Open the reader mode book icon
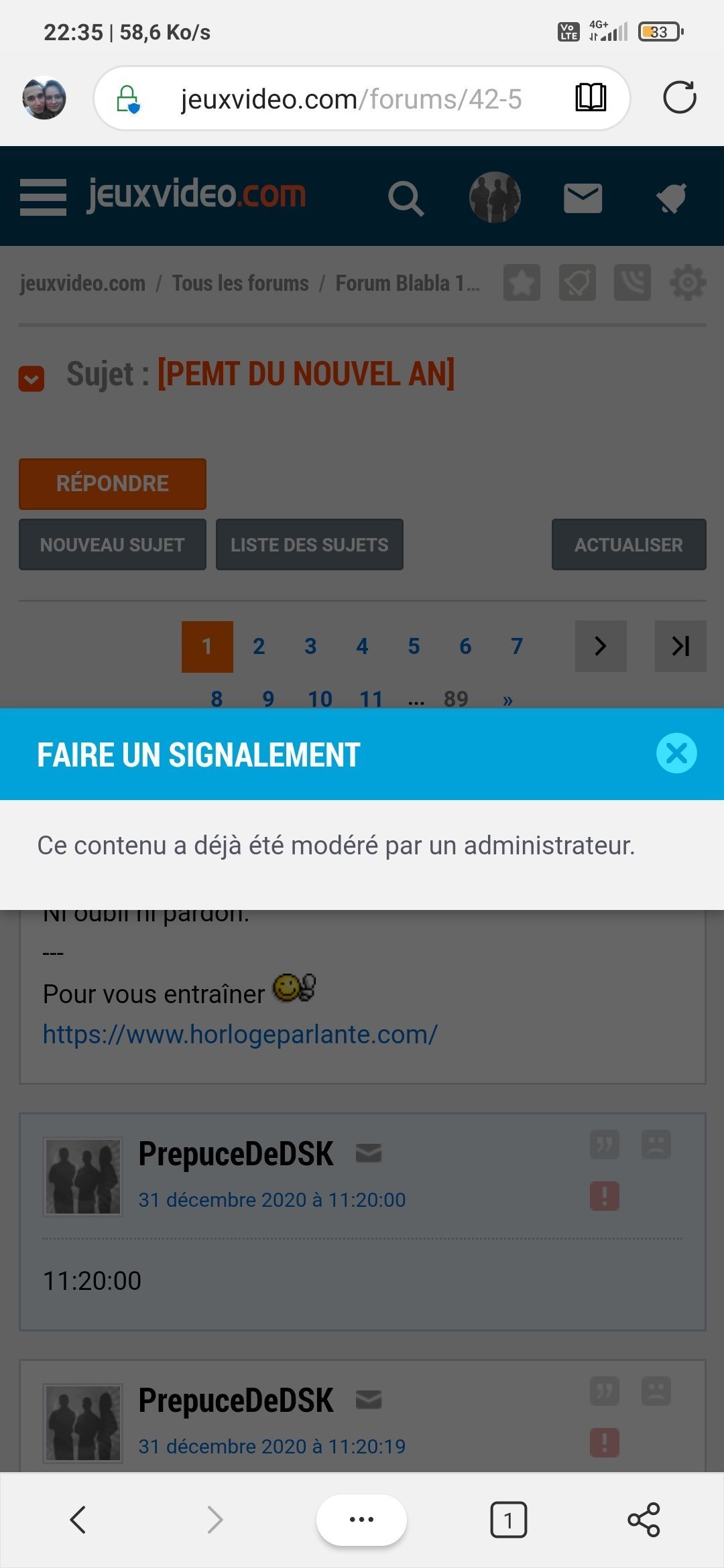 [x=591, y=98]
